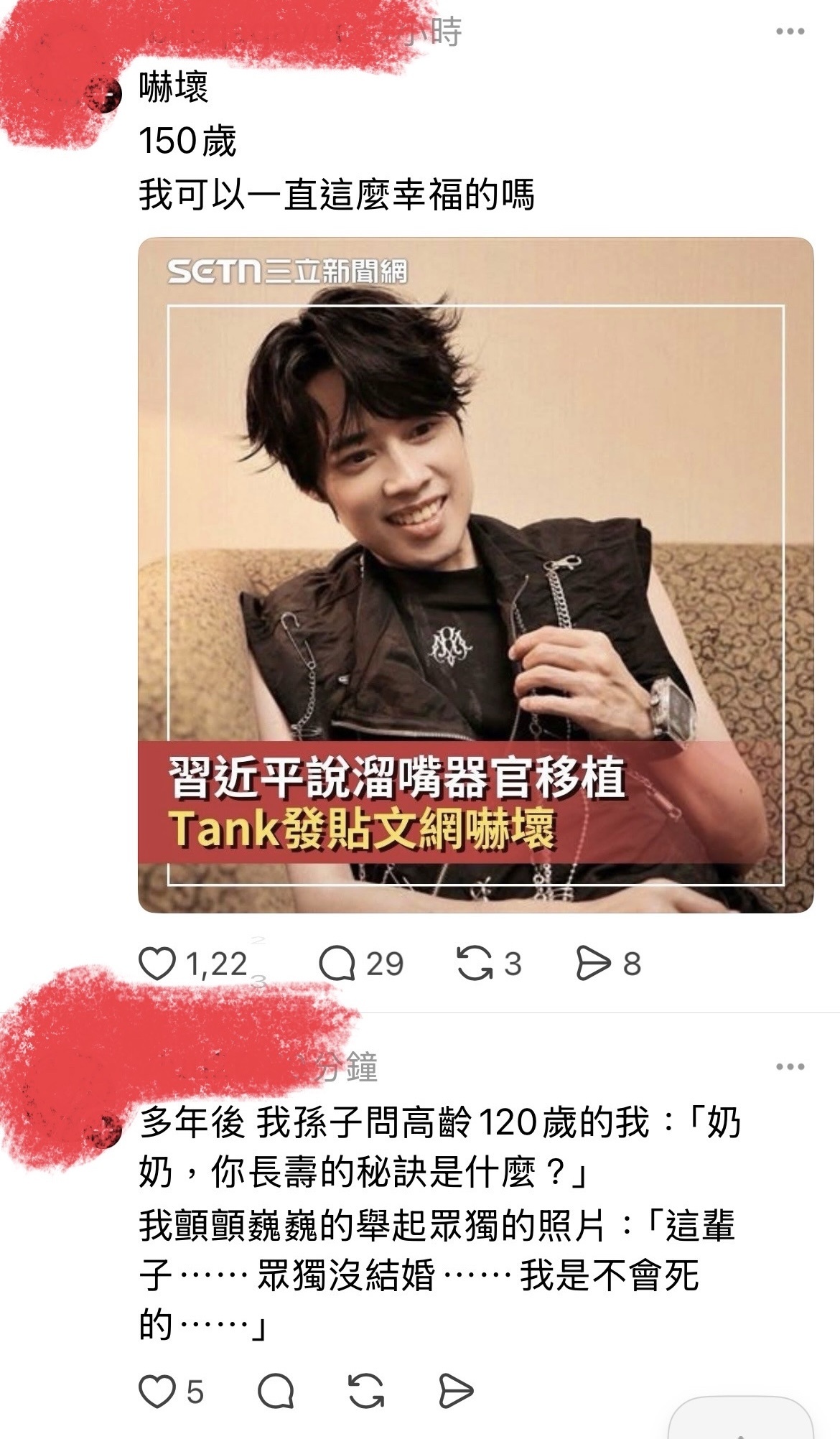Open comments on the 嚇壞 post
The width and height of the screenshot is (840, 1439).
click(x=337, y=964)
